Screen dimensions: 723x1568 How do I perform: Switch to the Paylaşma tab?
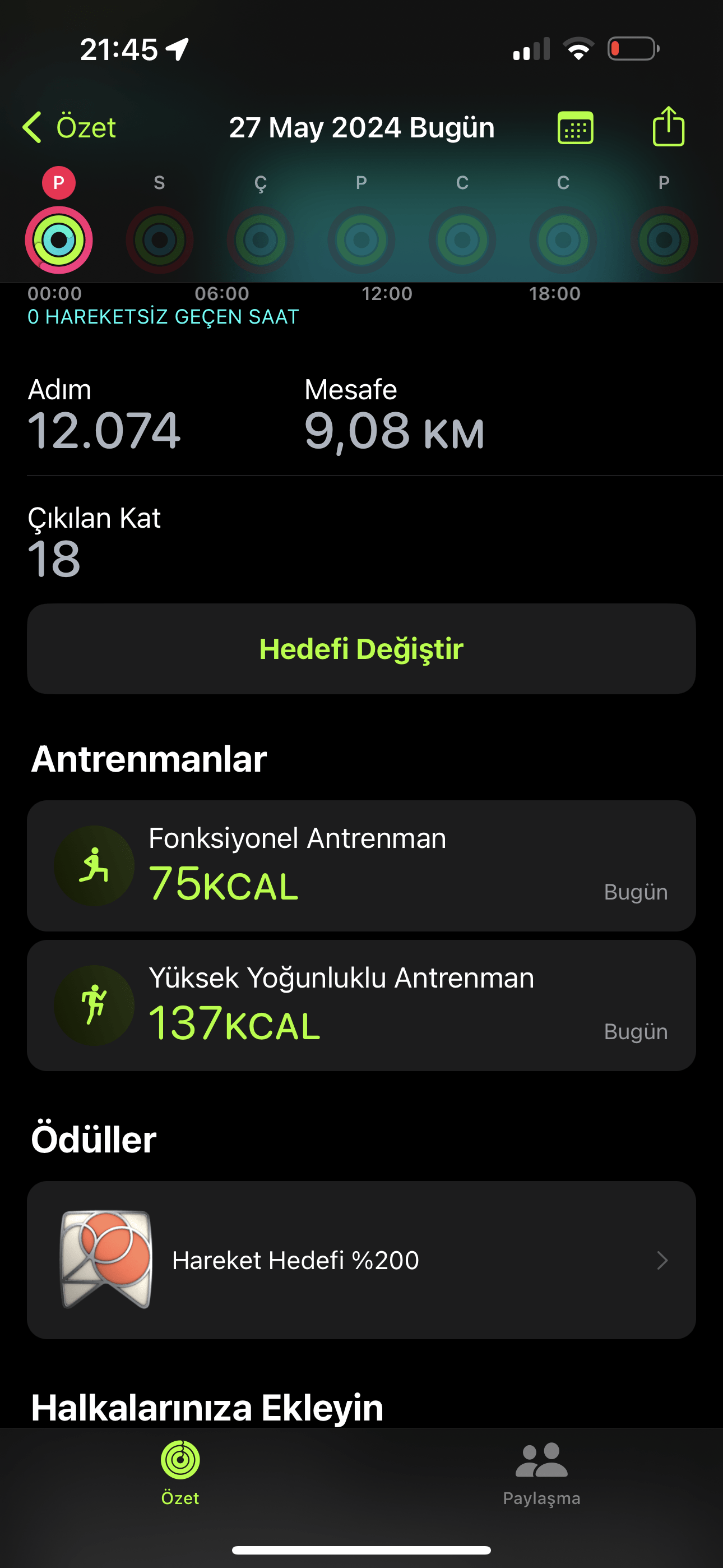(x=541, y=1472)
